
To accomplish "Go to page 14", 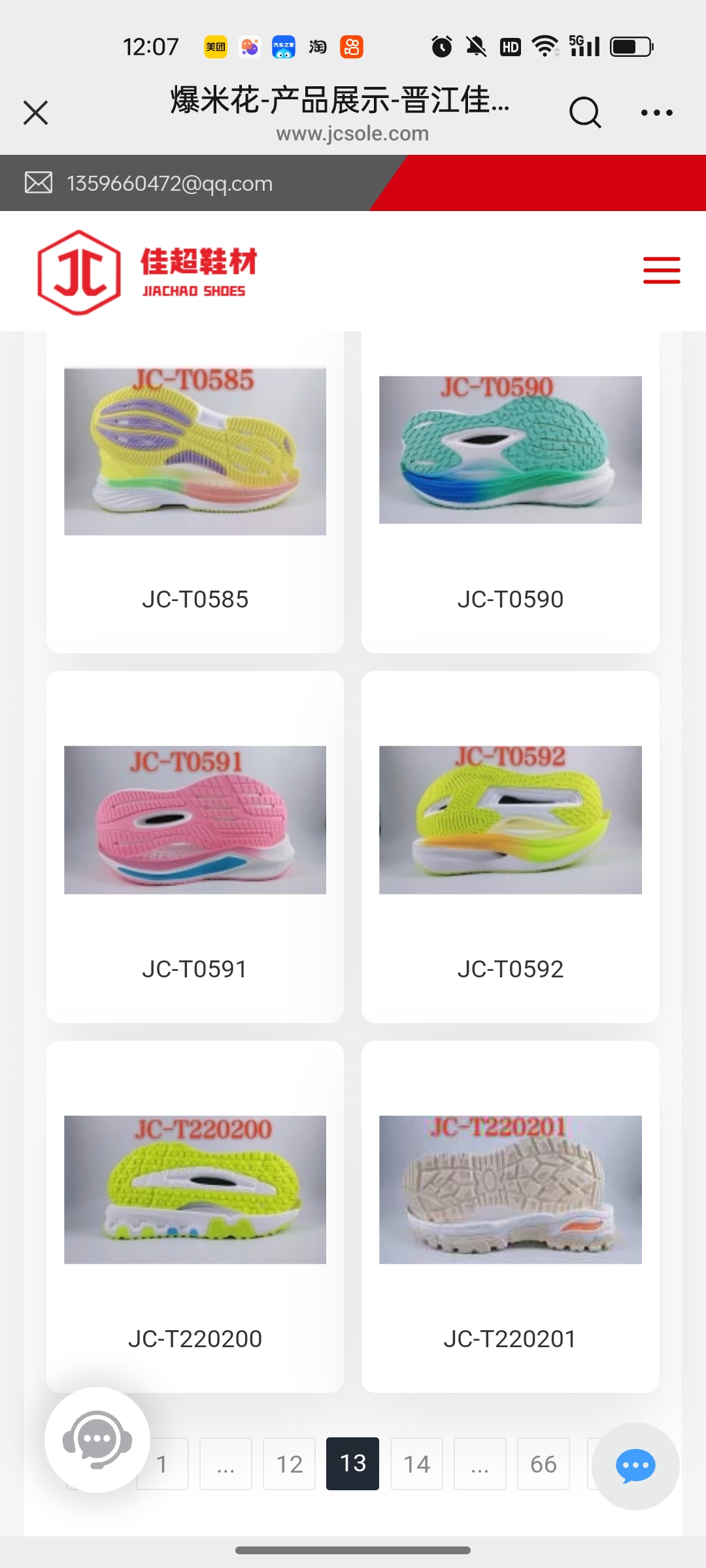I will coord(416,1463).
